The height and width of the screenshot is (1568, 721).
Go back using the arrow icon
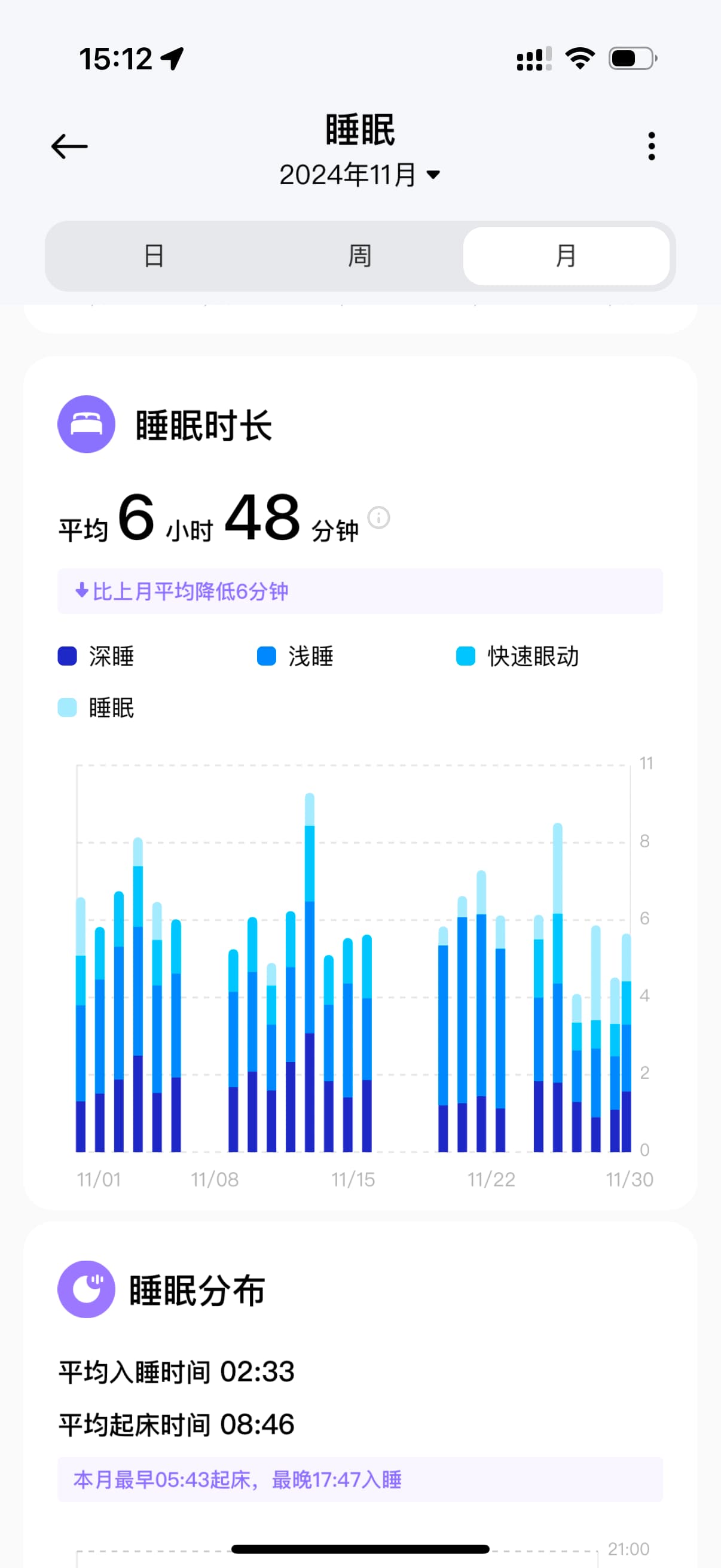click(x=69, y=147)
